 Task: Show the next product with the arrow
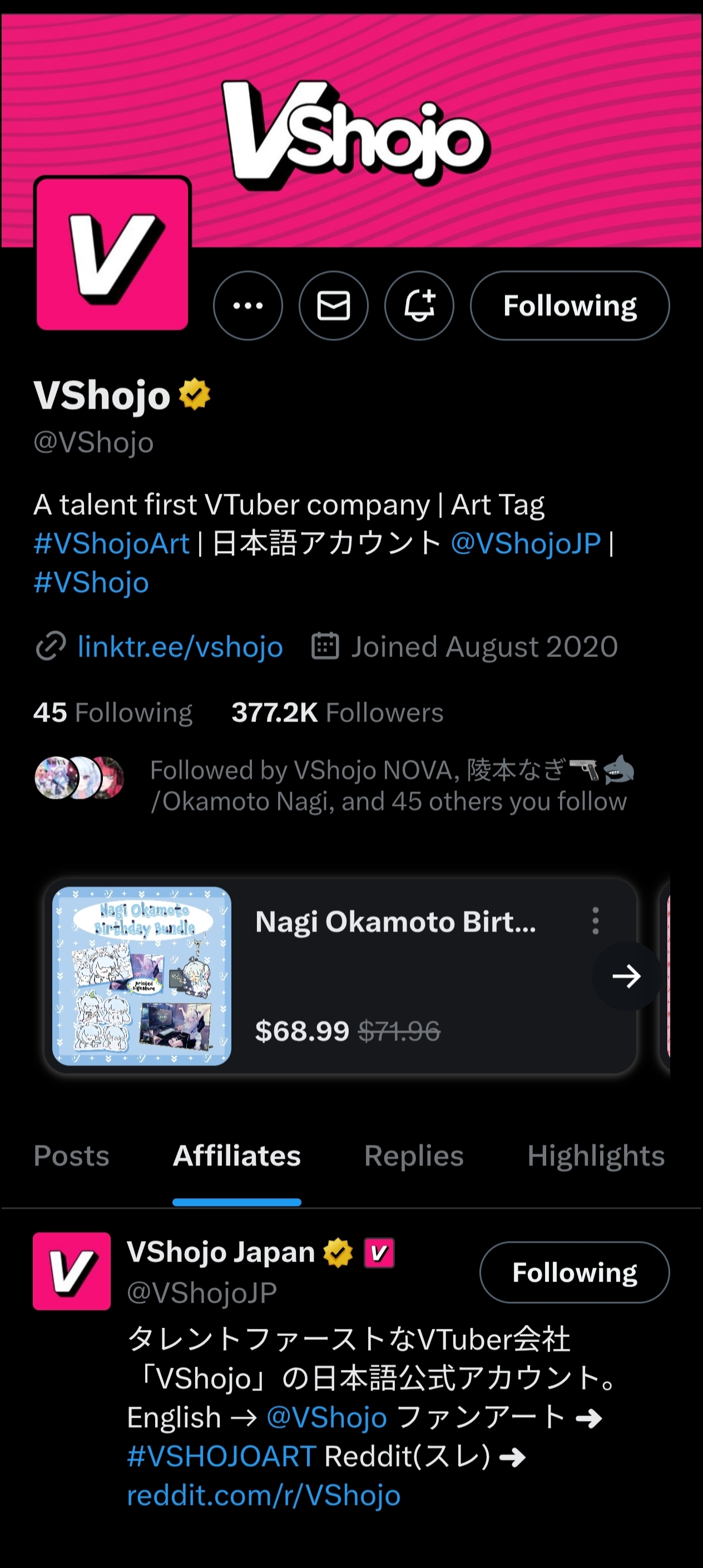click(x=626, y=976)
